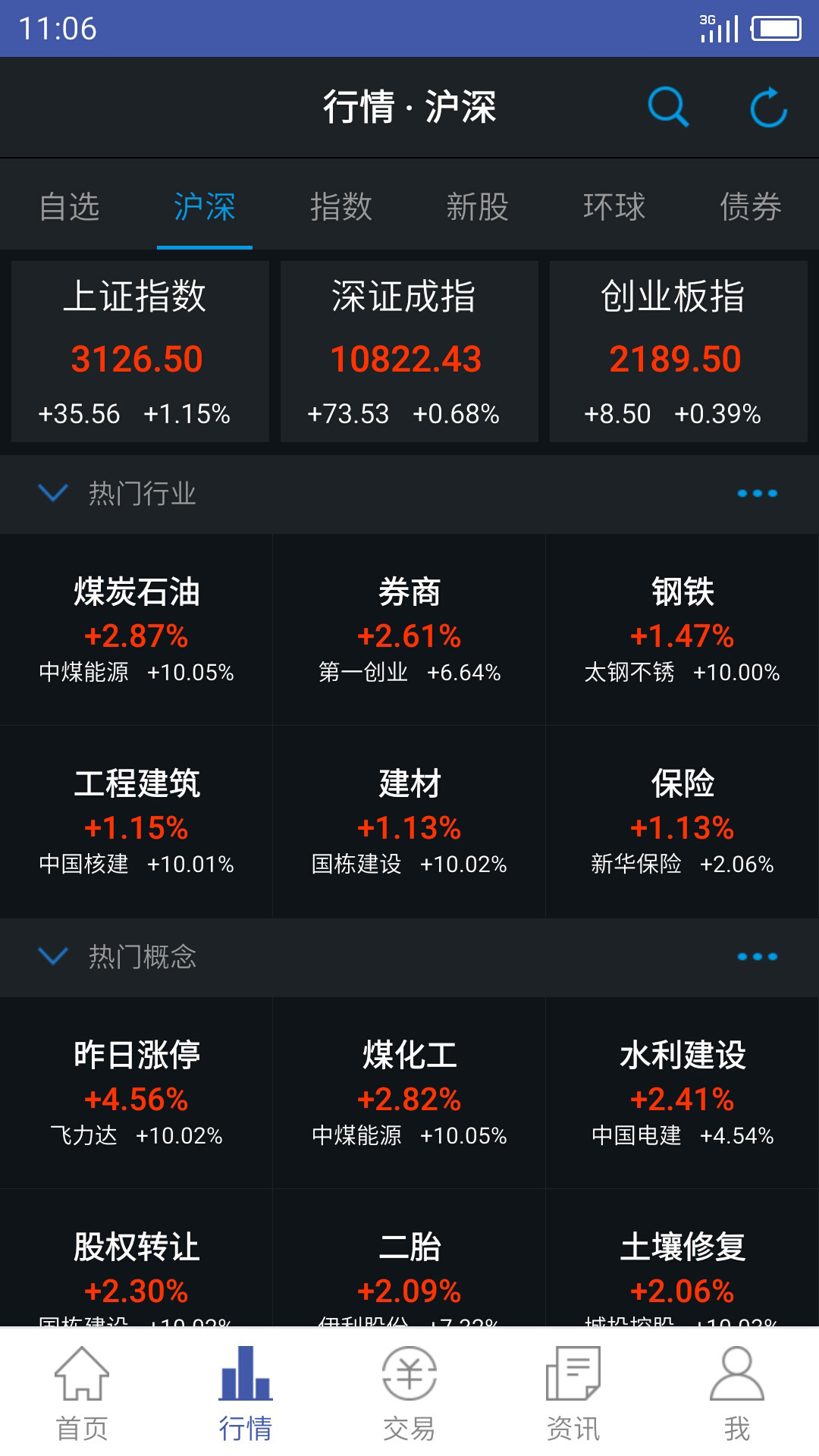This screenshot has width=819, height=1456.
Task: Open the 昨日涨停 concept tile
Action: pyautogui.click(x=136, y=1093)
